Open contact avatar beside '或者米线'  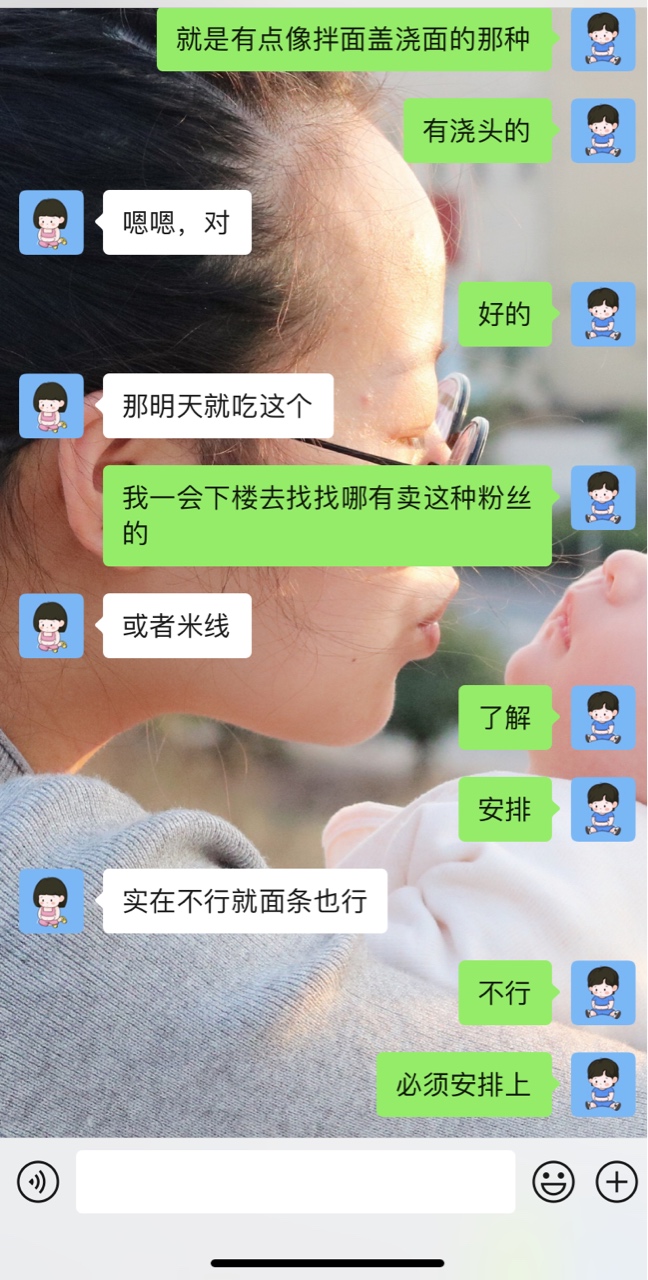[x=51, y=626]
